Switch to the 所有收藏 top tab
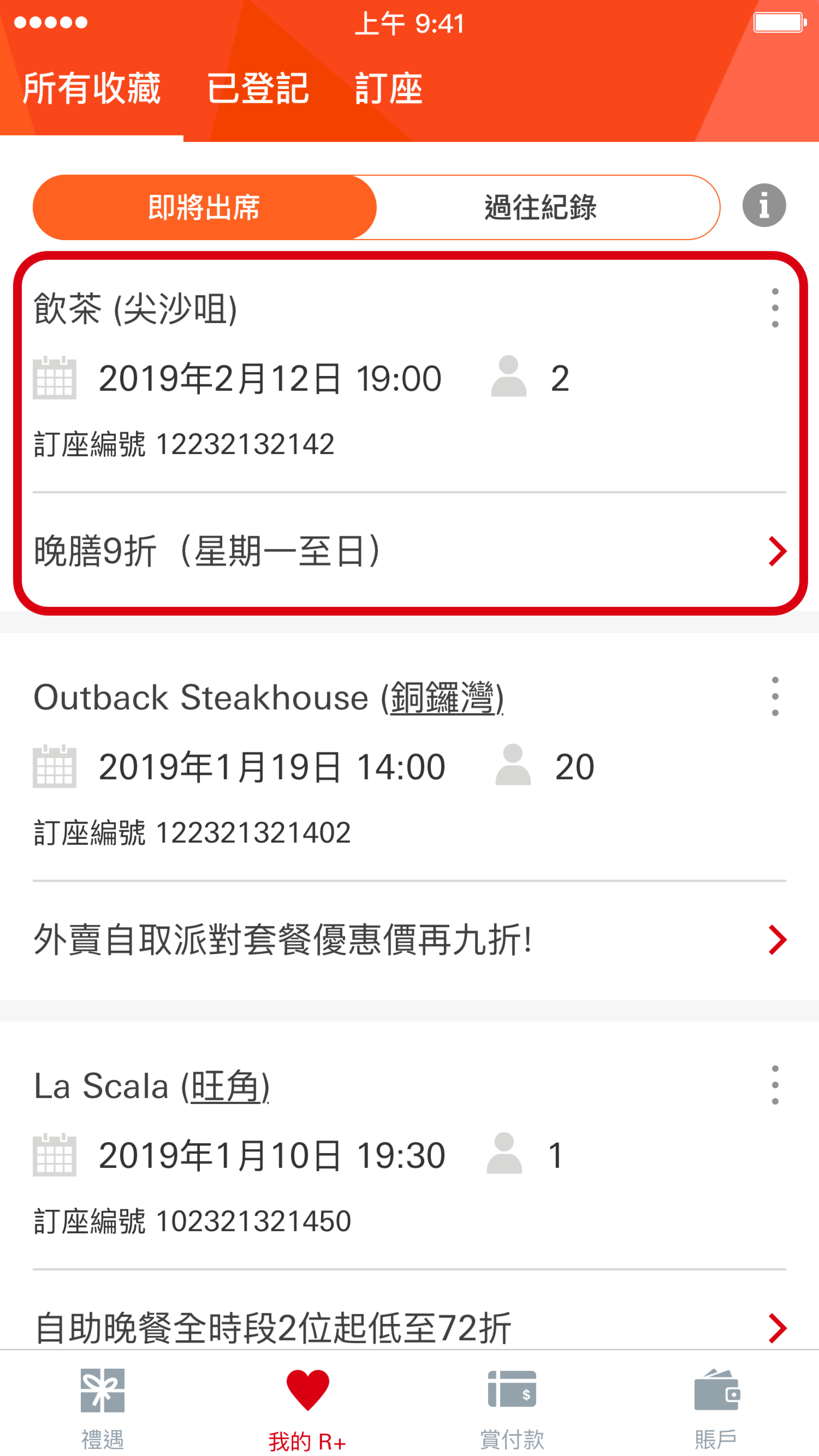The image size is (819, 1456). 92,89
